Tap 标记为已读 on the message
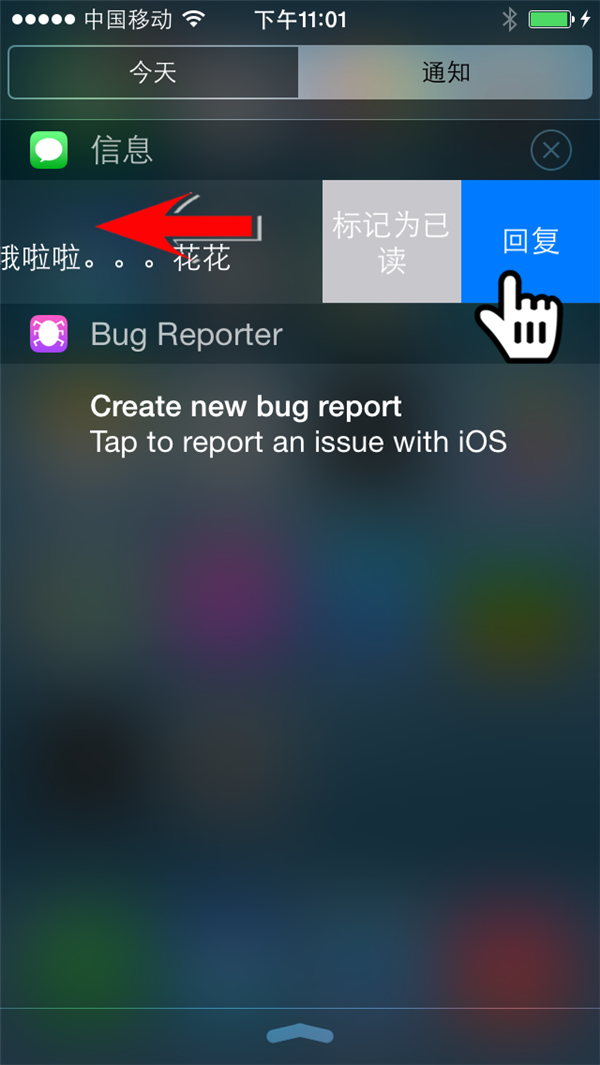The height and width of the screenshot is (1065, 600). point(391,242)
